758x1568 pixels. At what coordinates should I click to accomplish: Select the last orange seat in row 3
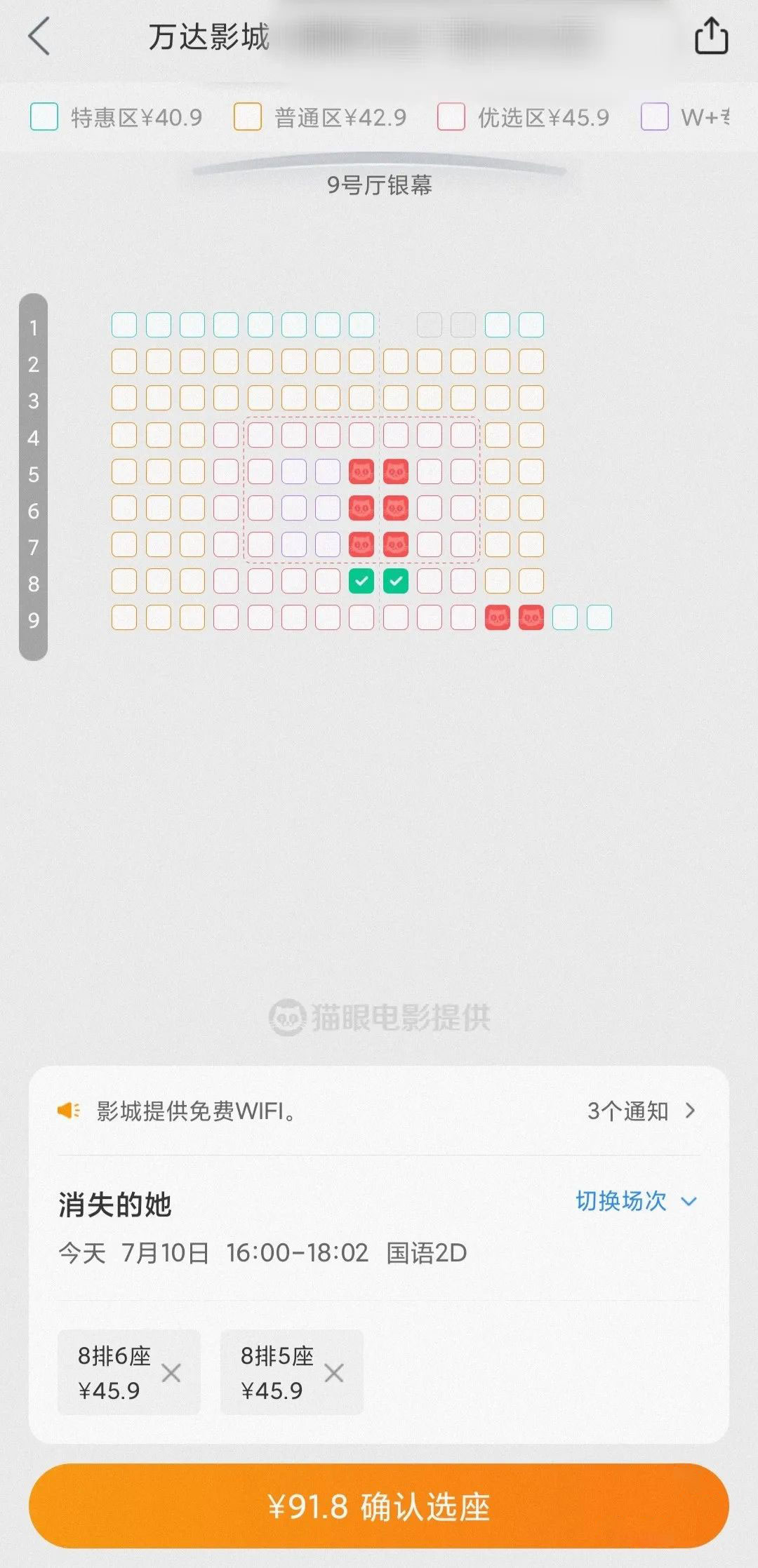coord(531,398)
